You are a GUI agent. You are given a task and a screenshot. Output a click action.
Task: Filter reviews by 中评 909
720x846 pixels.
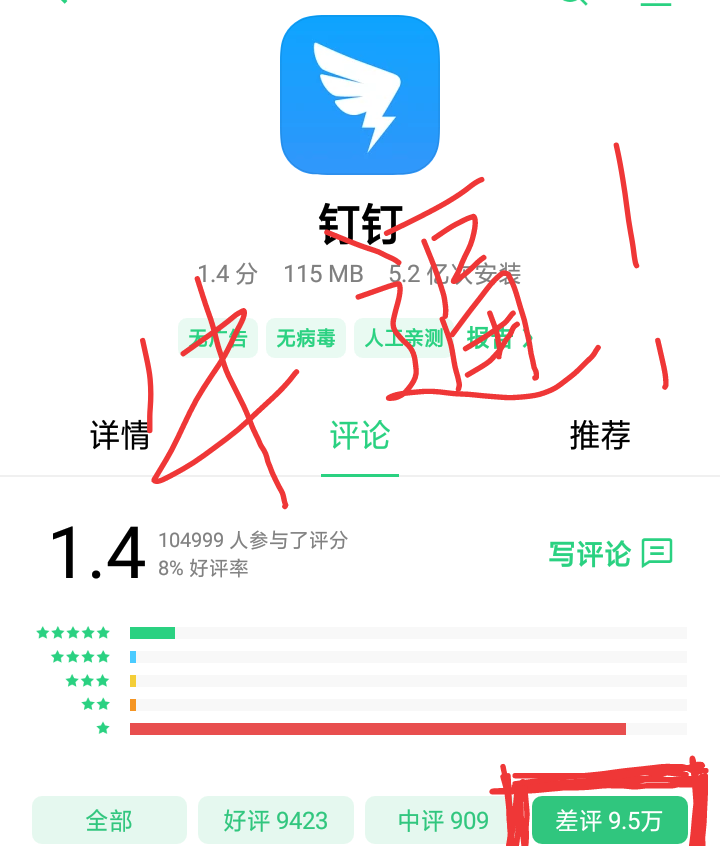click(x=443, y=821)
